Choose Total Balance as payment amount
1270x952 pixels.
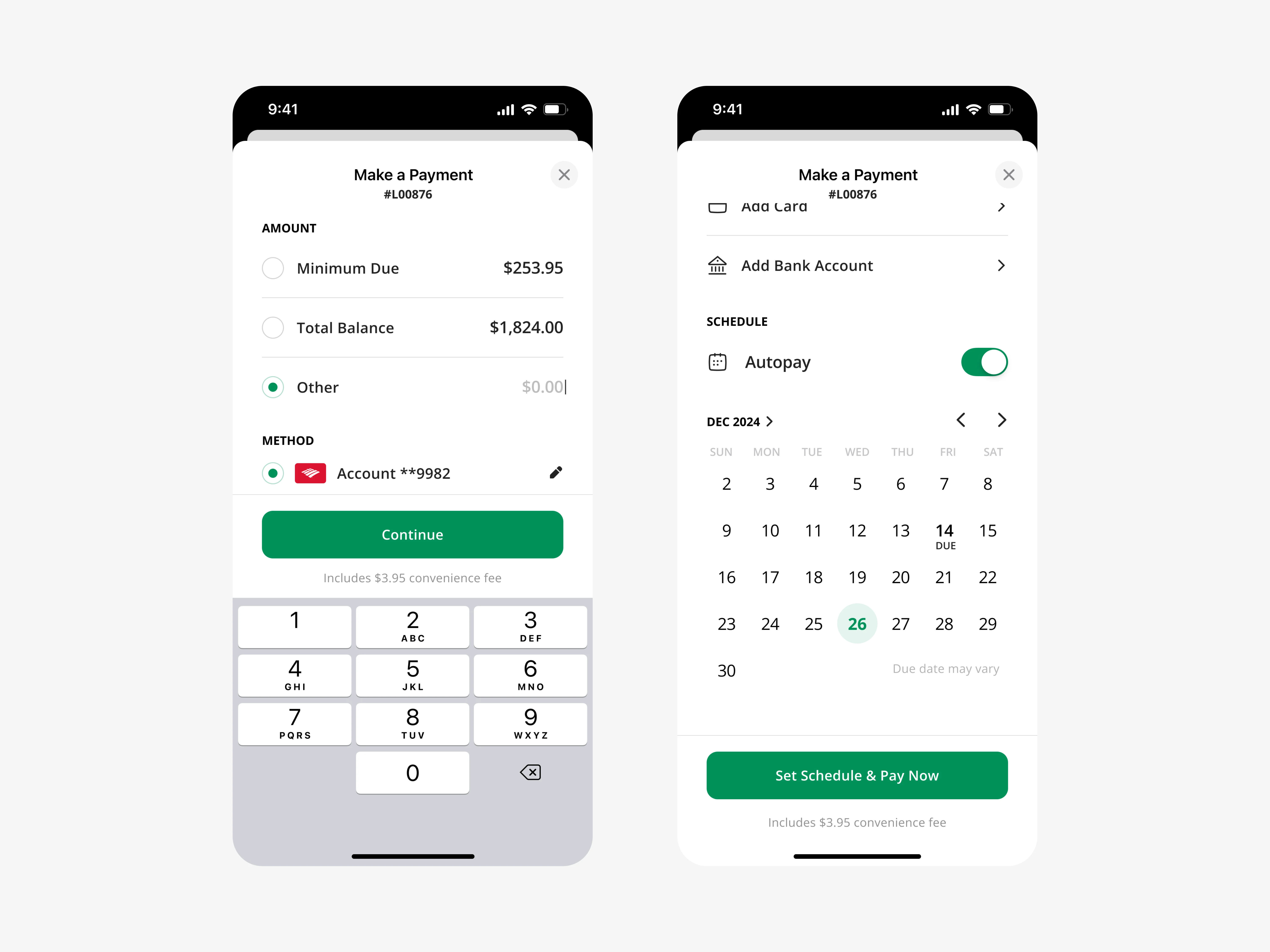(x=273, y=328)
